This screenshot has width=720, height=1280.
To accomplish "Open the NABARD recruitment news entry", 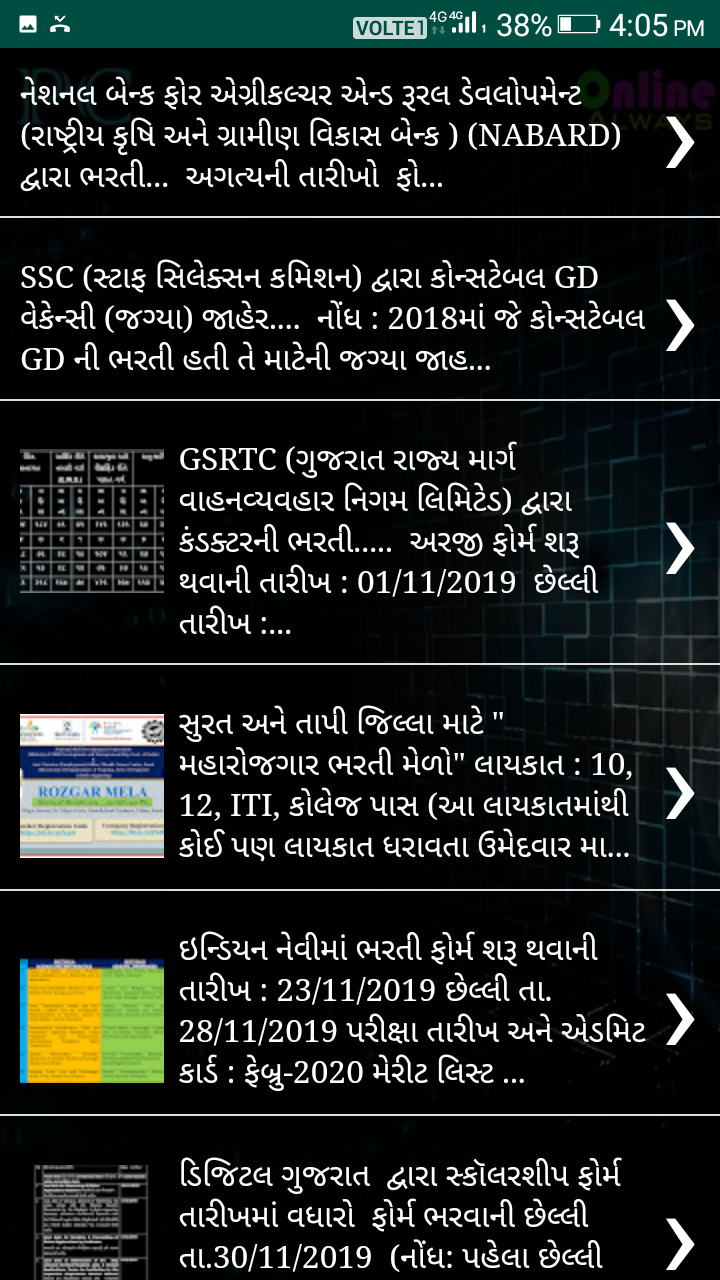I will 330,135.
